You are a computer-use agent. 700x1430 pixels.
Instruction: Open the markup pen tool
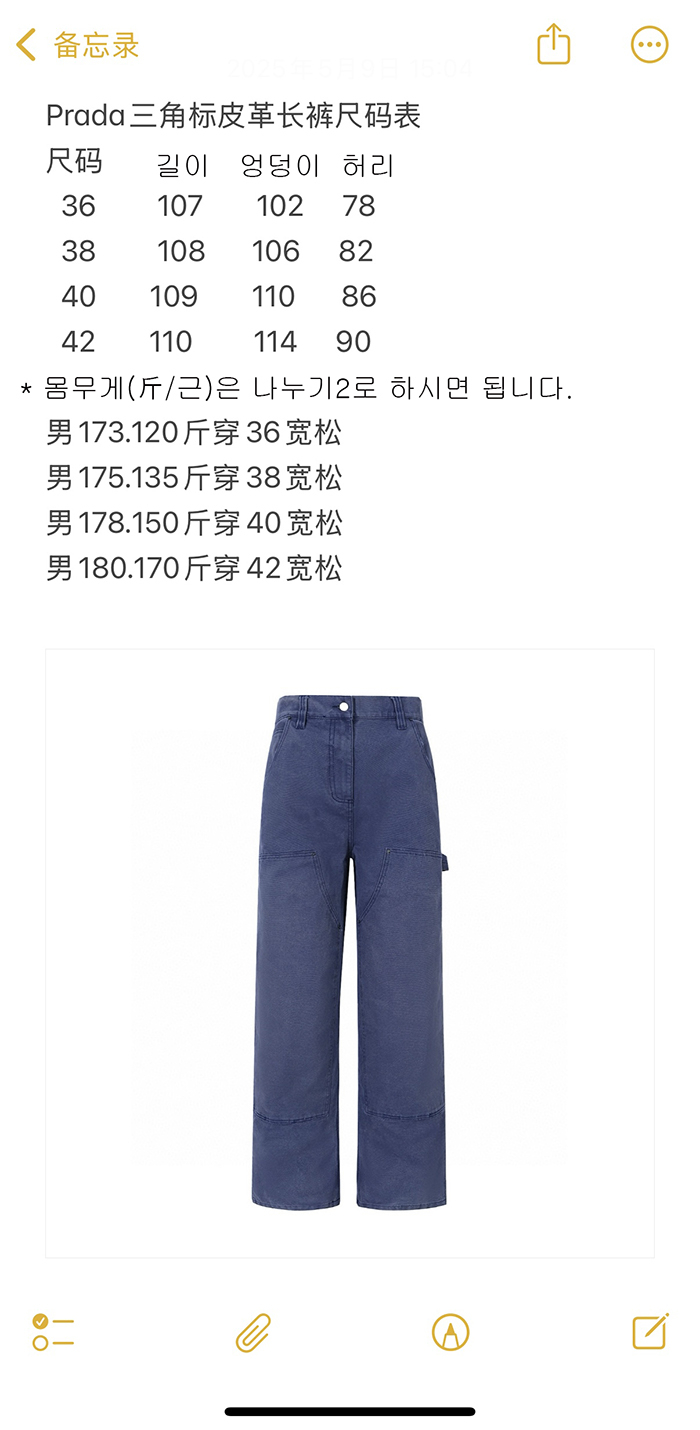(451, 1332)
